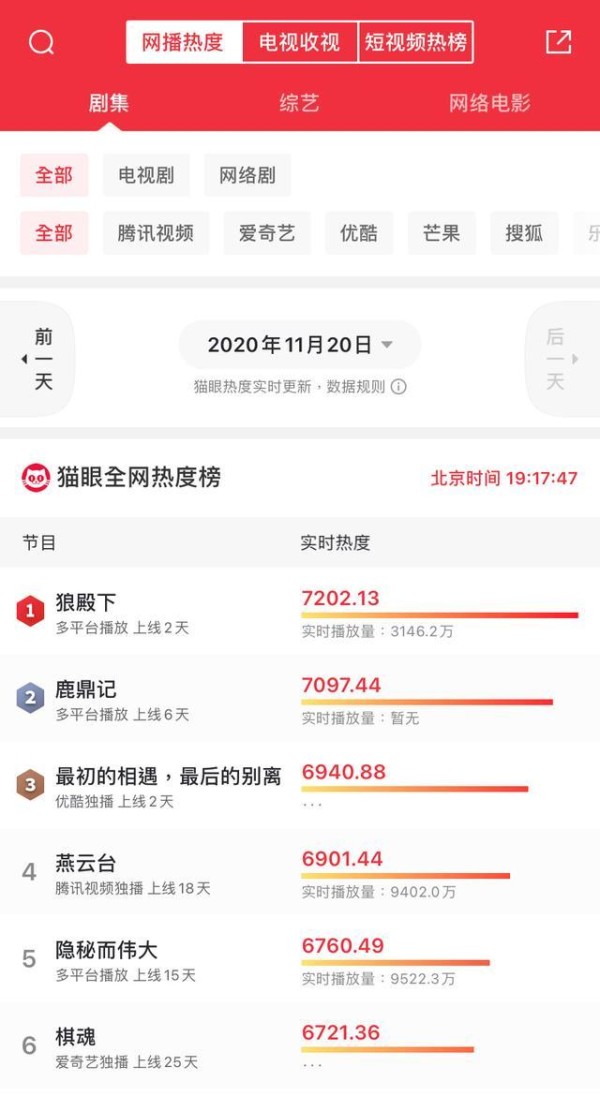This screenshot has width=600, height=1096.
Task: Open the 综艺 tab
Action: (x=299, y=103)
